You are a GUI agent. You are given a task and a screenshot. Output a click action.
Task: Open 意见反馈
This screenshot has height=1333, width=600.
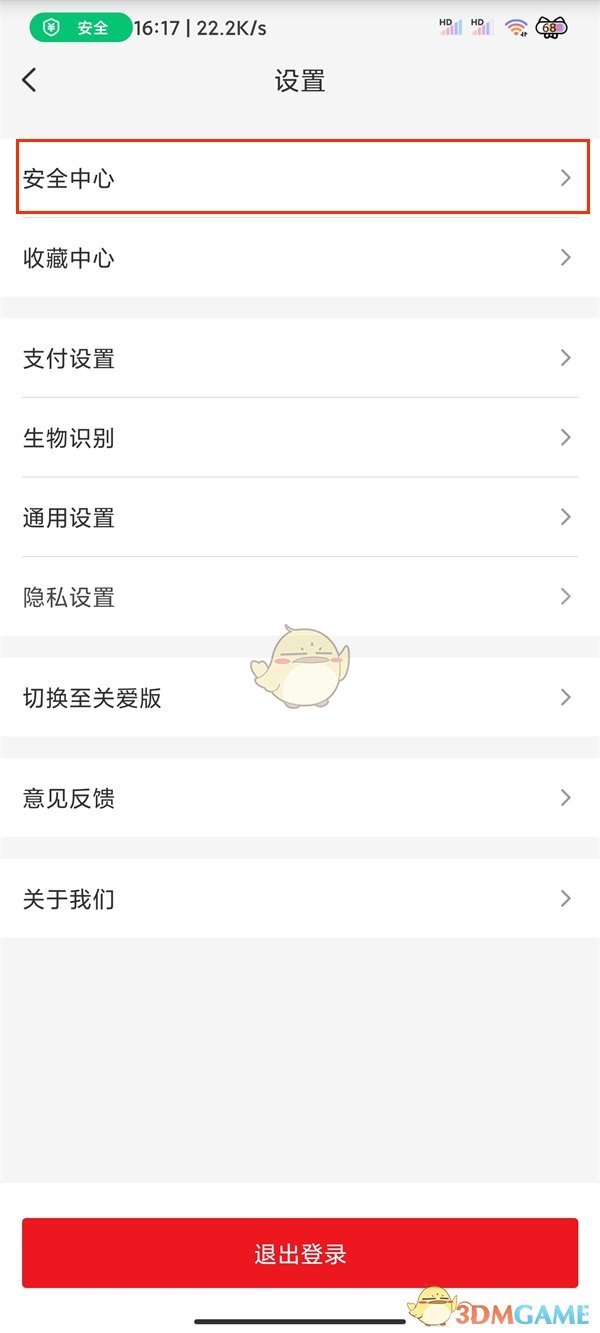(300, 798)
